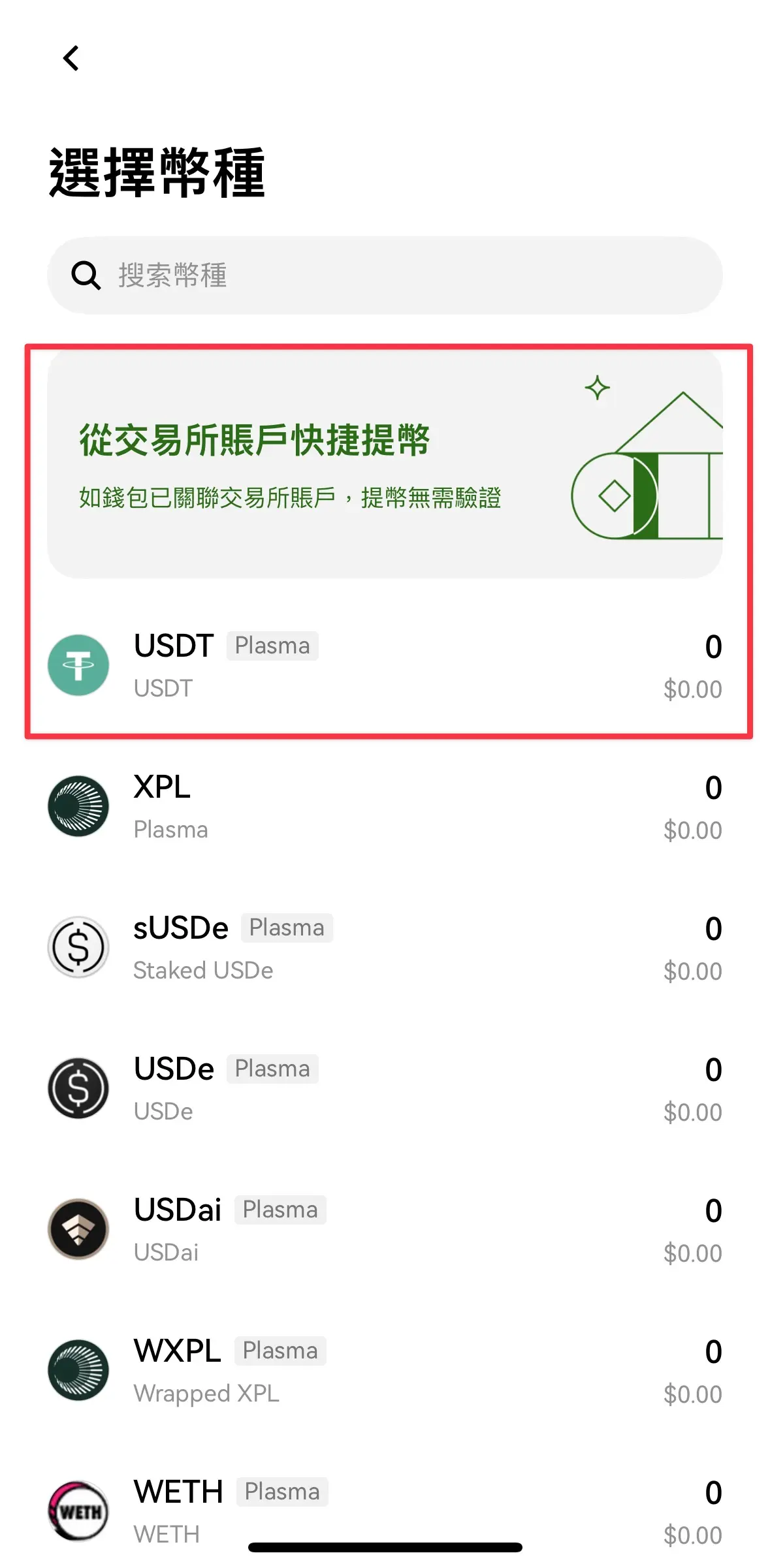Click the USDe dollar token icon
Viewport: 770px width, 1568px height.
[x=78, y=1088]
